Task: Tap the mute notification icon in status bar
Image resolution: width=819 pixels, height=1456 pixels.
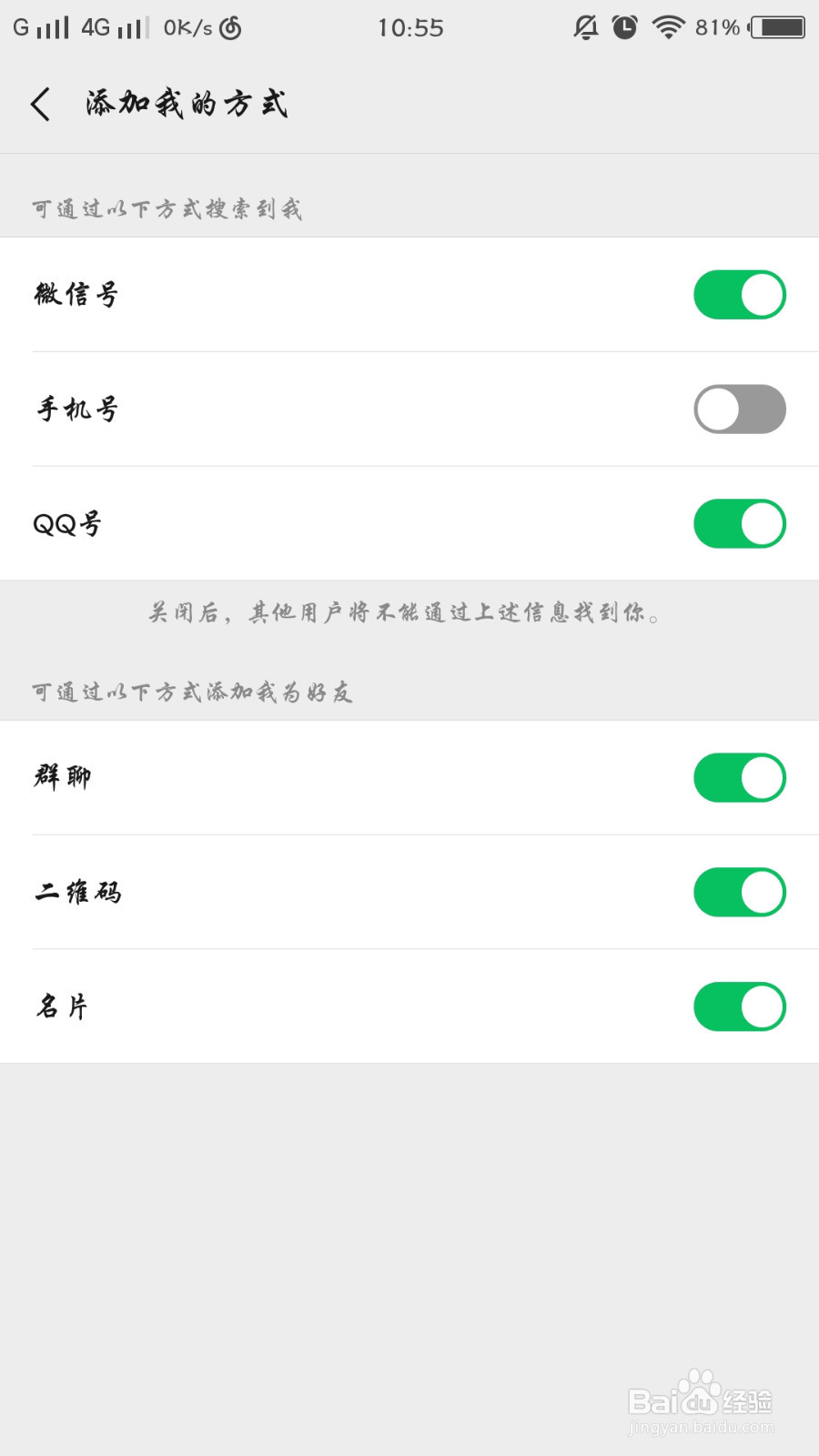Action: (585, 27)
